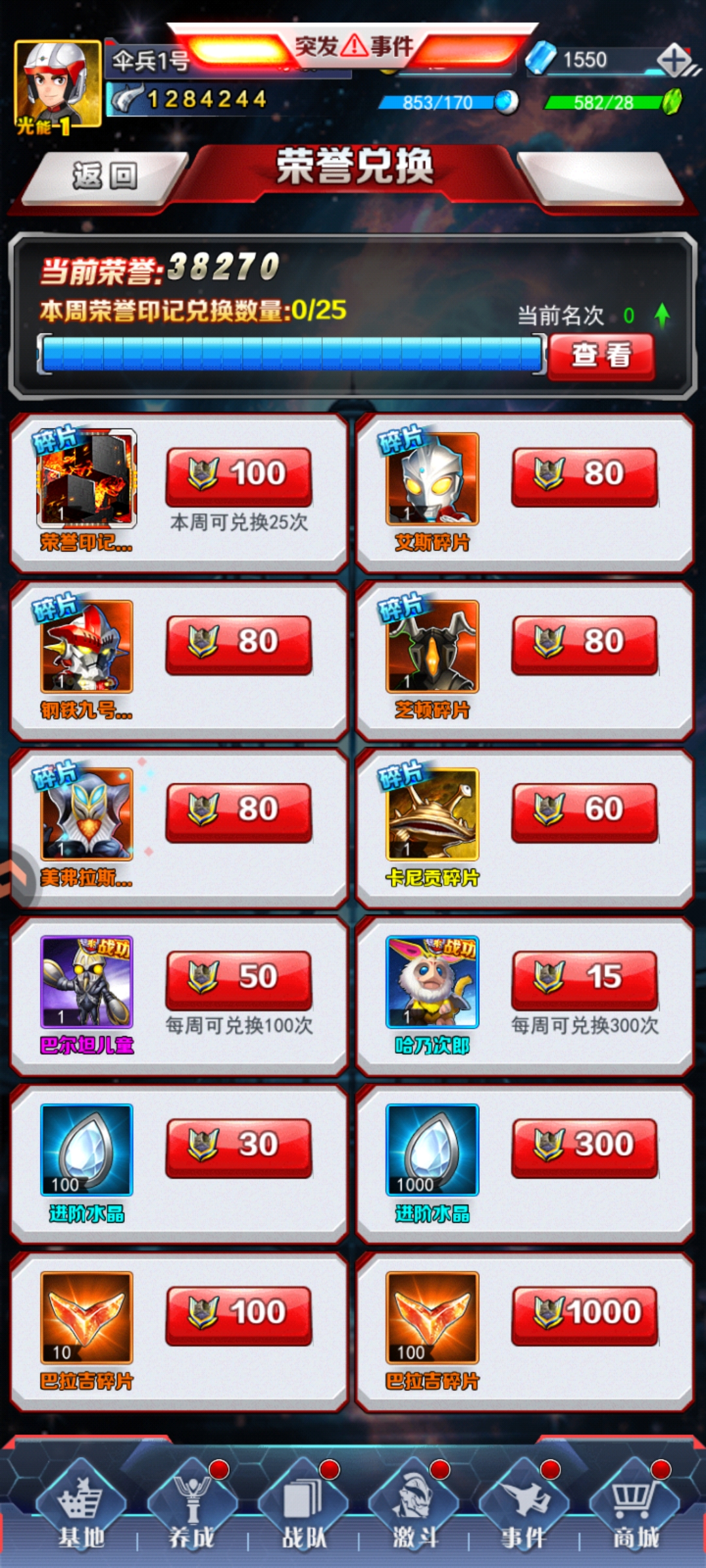This screenshot has height=1568, width=706.
Task: Redeem 100 巴拉吉碎片 for 1000 honor
Action: 584,1315
